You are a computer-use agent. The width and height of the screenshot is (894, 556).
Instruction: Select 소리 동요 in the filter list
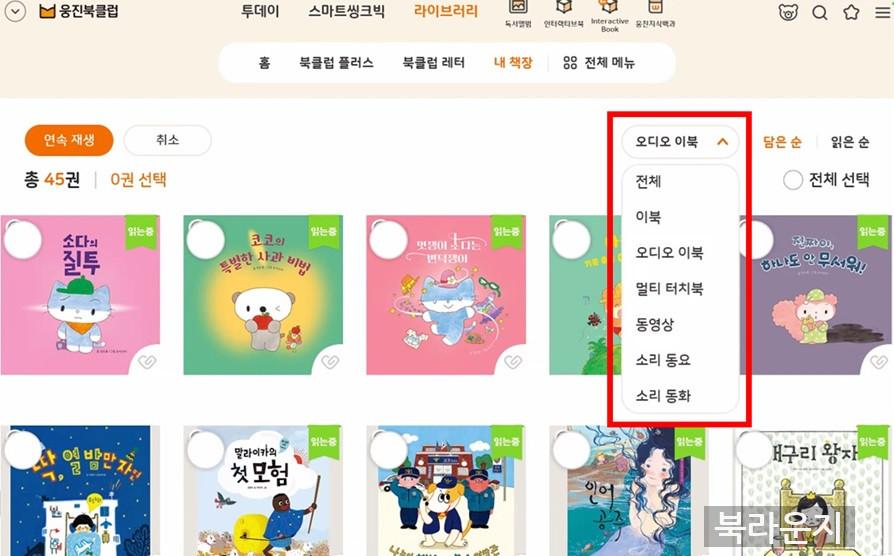click(x=663, y=360)
